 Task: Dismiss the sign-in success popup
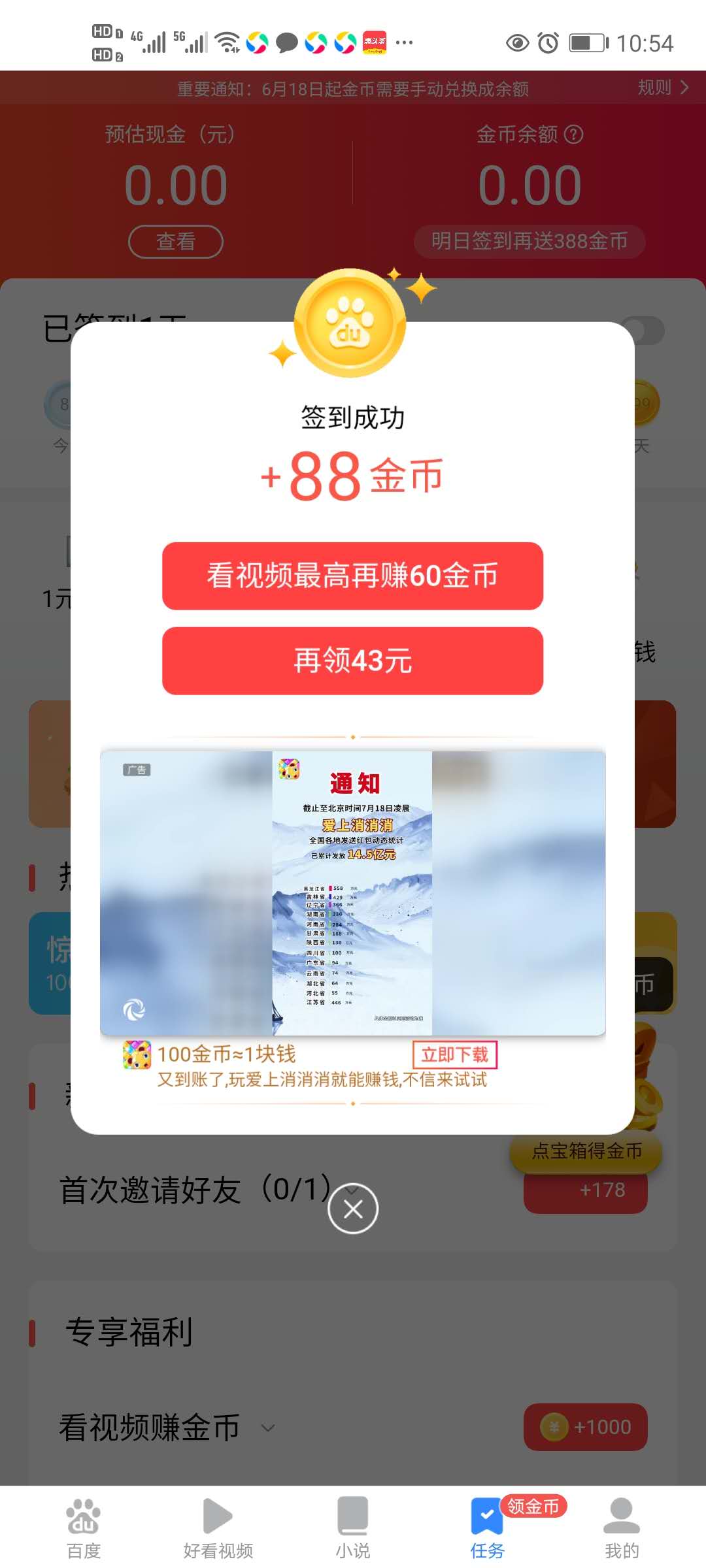point(353,1209)
